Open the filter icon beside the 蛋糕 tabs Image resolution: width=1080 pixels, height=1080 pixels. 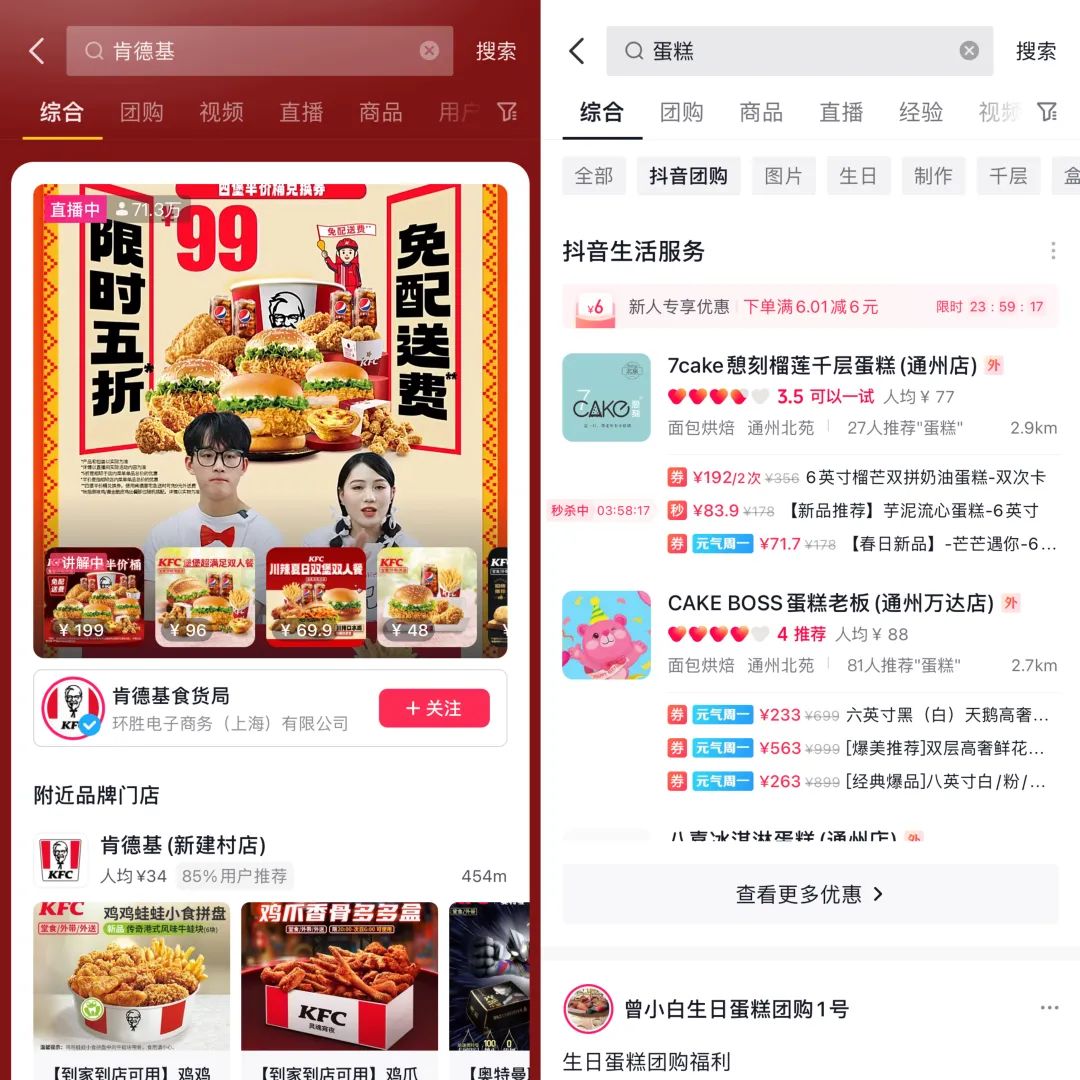click(1047, 112)
